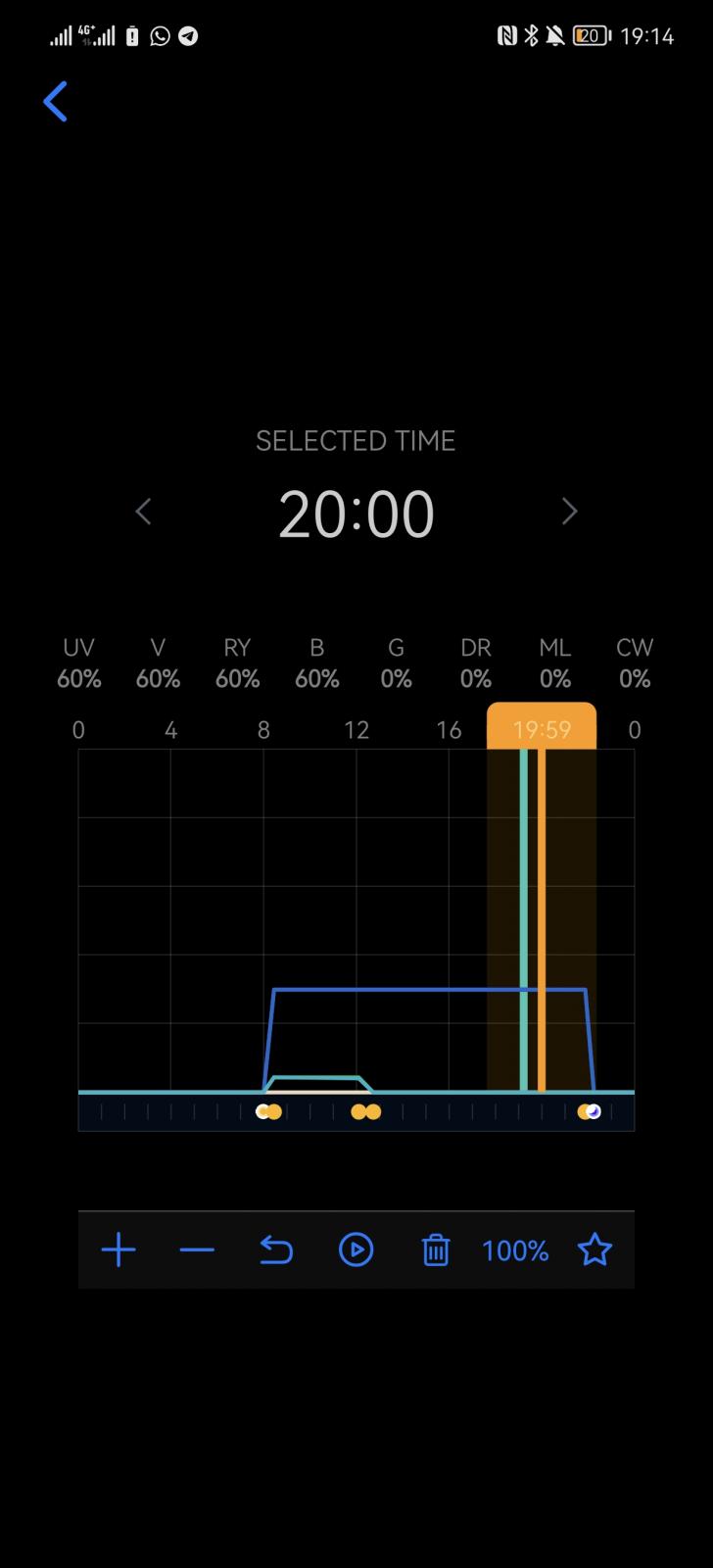Delete the schedule with the trash icon
This screenshot has width=713, height=1568.
coord(435,1250)
